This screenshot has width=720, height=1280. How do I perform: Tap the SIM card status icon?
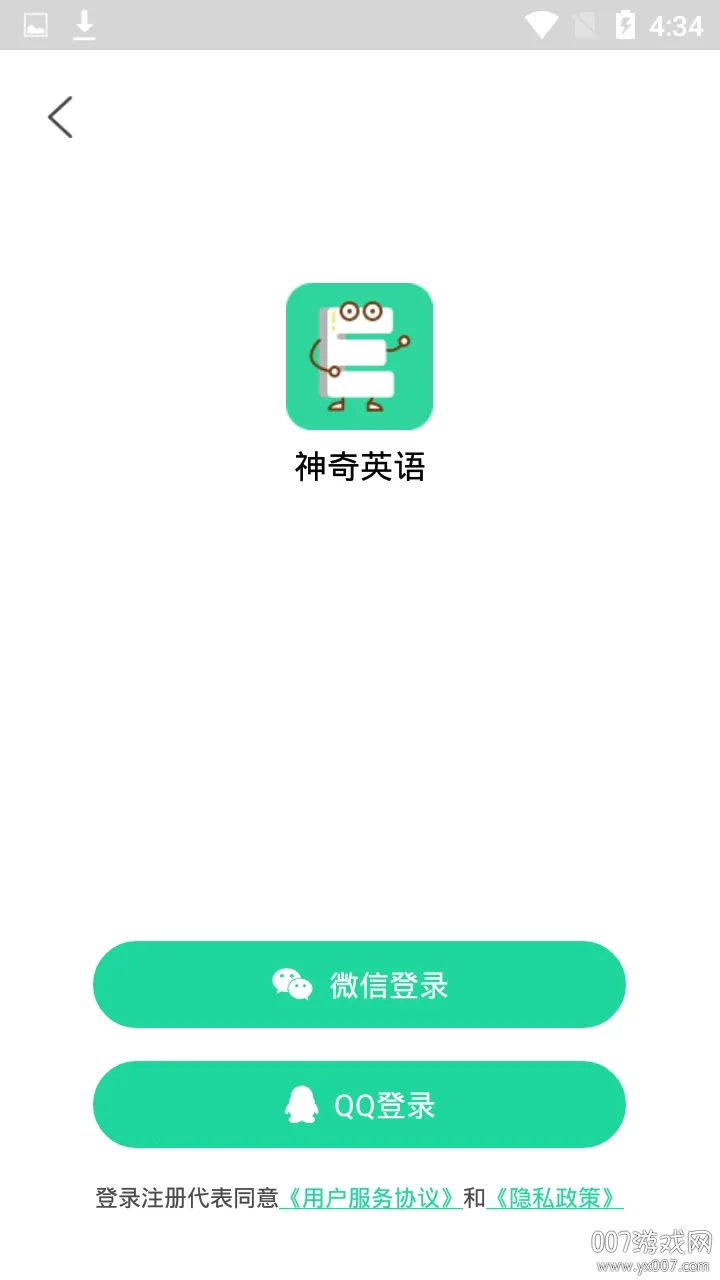(x=586, y=25)
